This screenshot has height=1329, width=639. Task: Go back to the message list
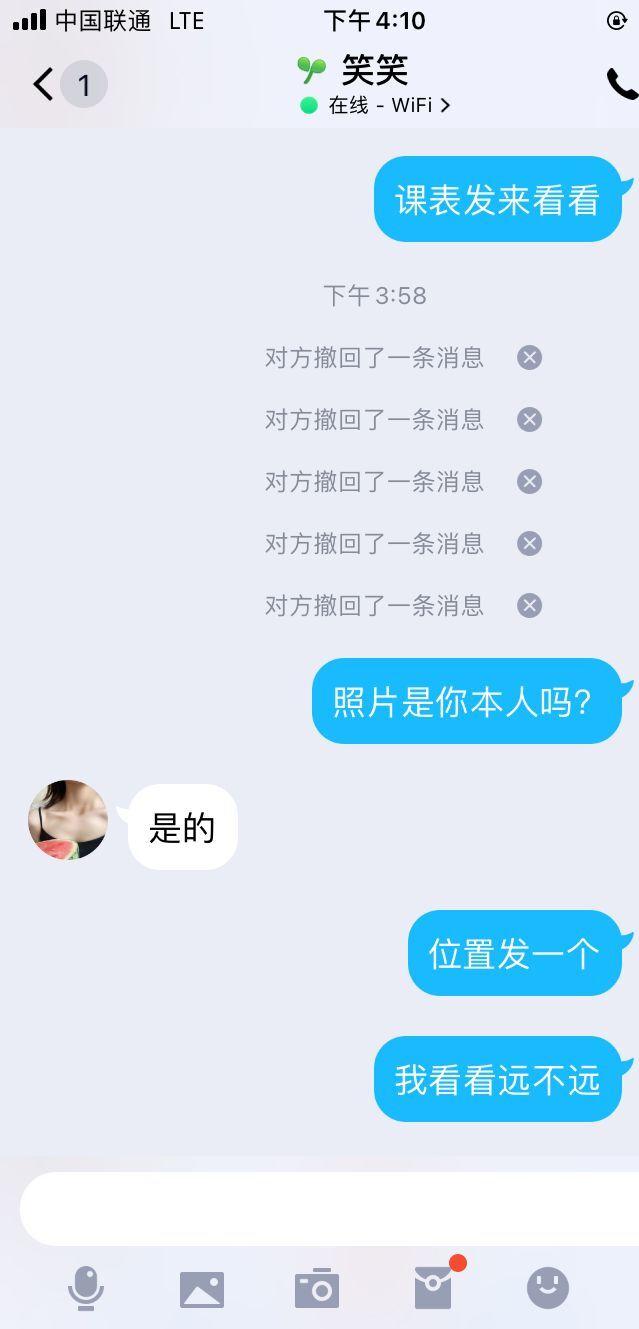(x=42, y=84)
